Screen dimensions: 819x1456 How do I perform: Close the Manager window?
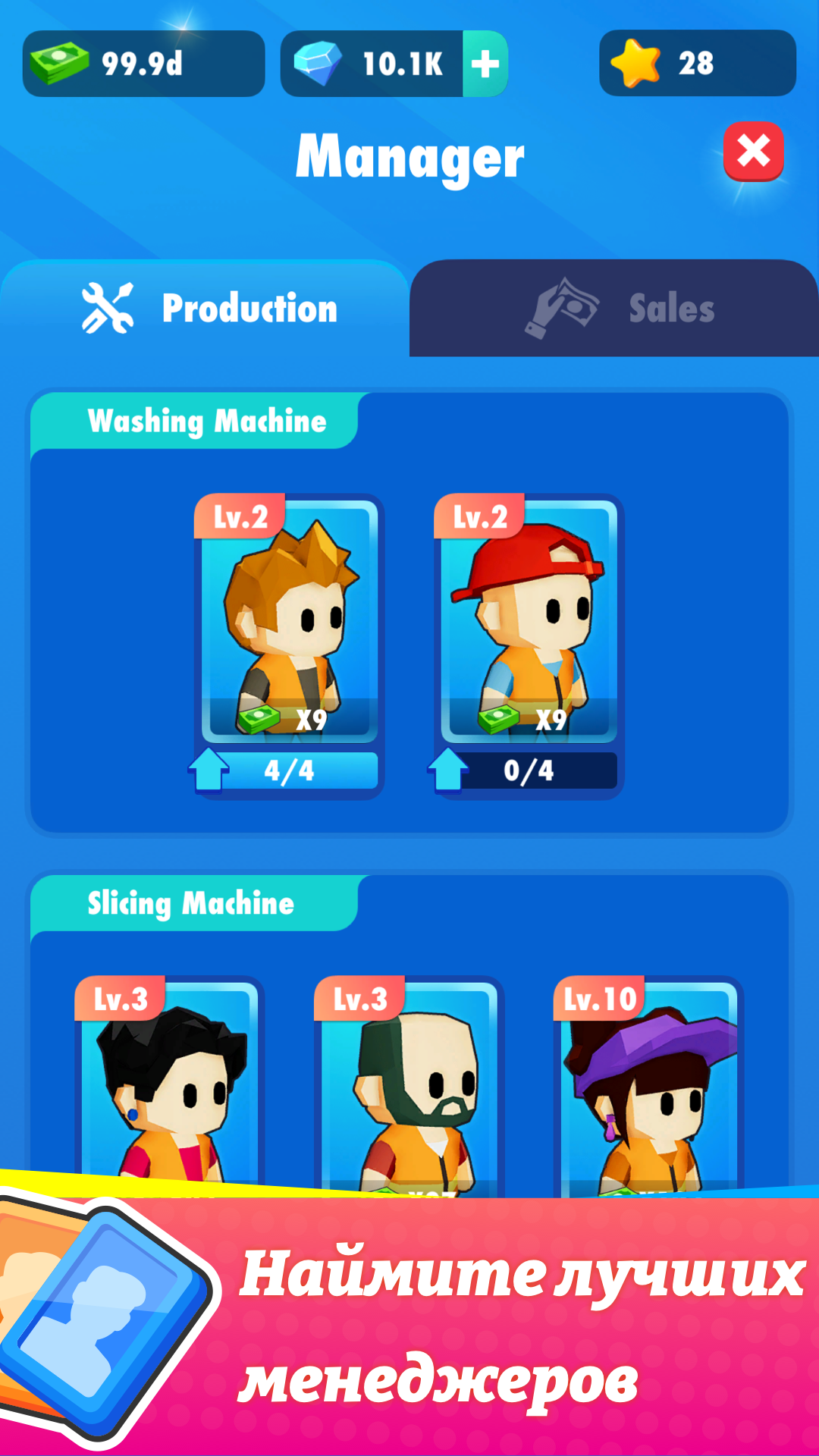click(x=753, y=151)
